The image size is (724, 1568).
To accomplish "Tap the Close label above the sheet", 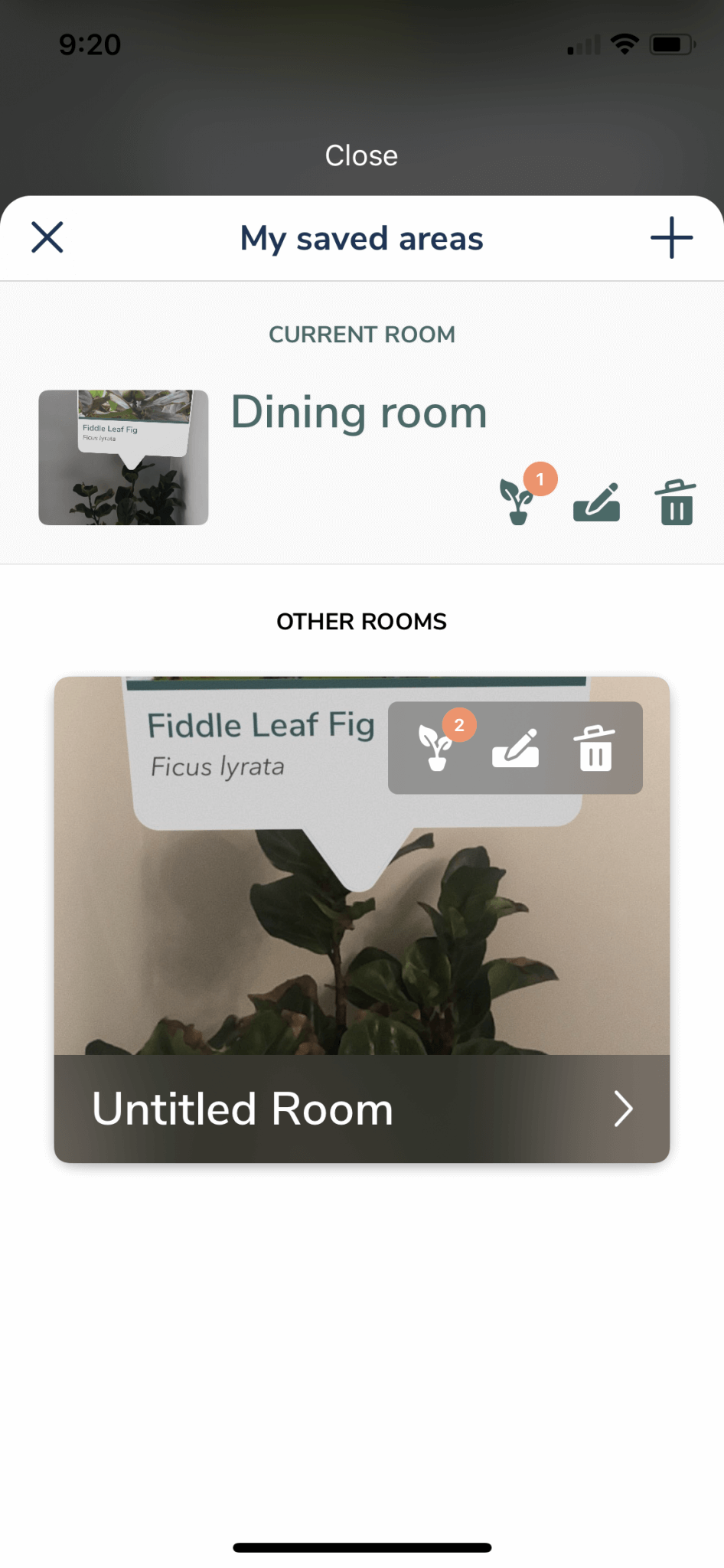I will point(361,155).
